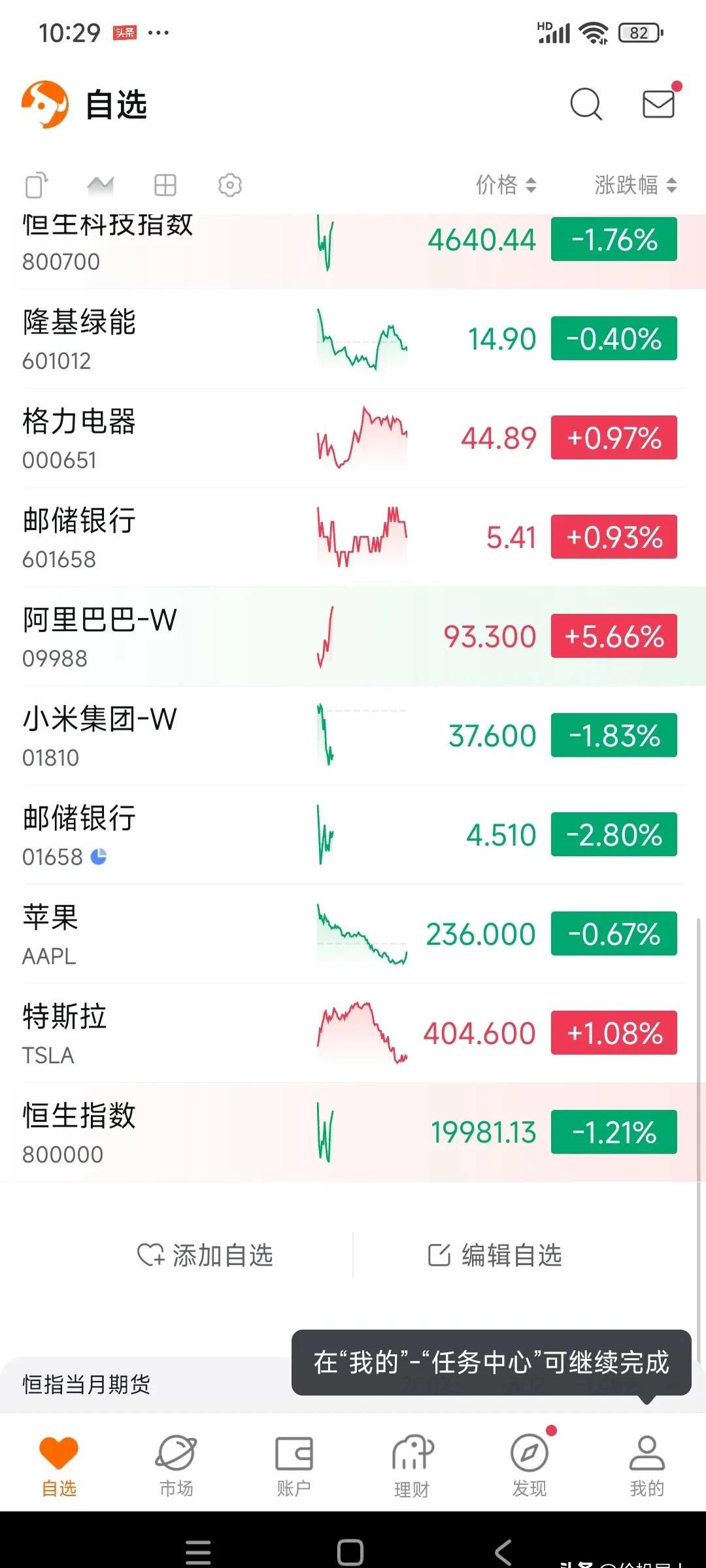Viewport: 706px width, 1568px height.
Task: Switch to grid view using grid icon
Action: [165, 186]
